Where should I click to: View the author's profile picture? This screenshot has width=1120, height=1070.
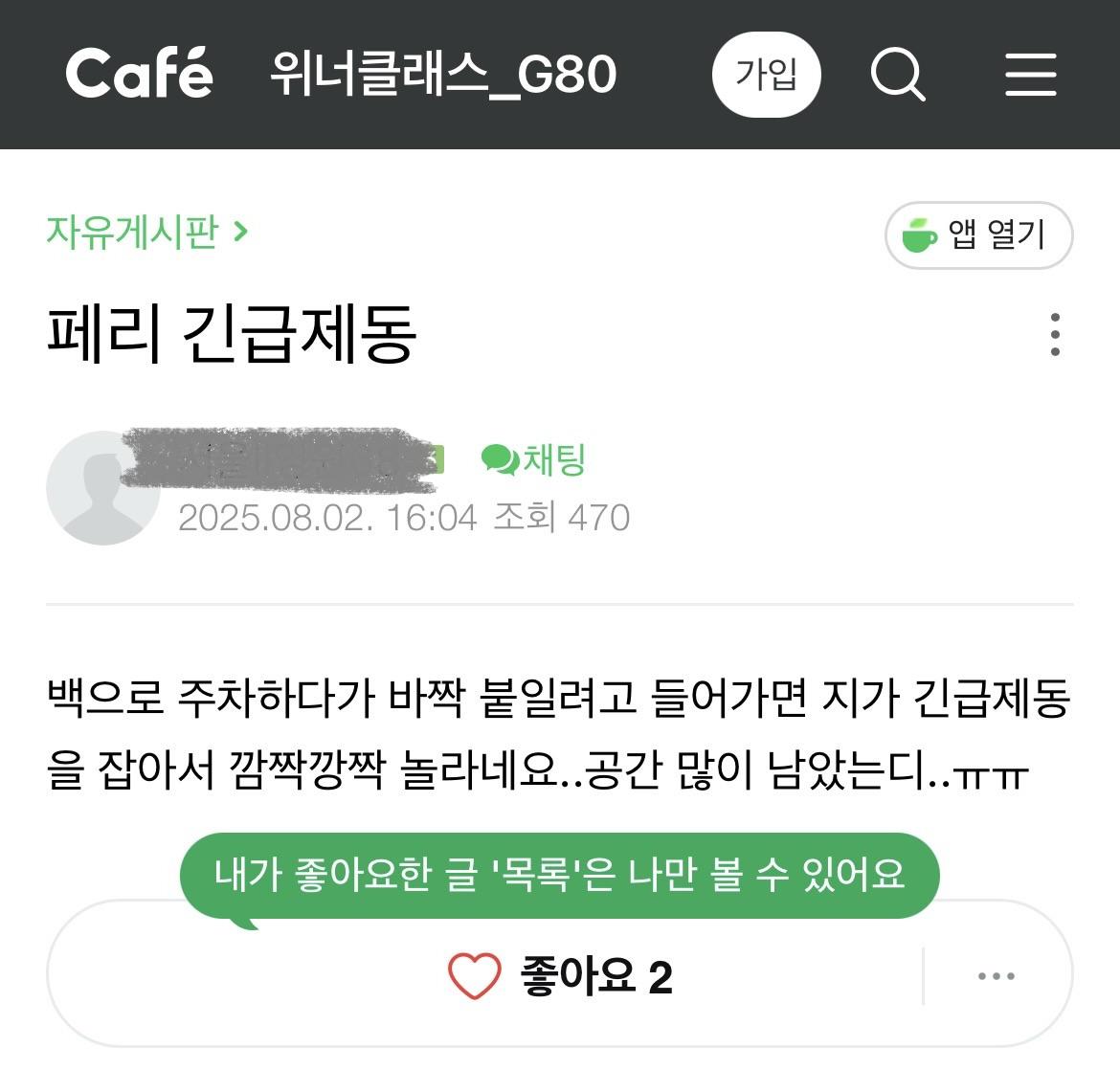(102, 488)
